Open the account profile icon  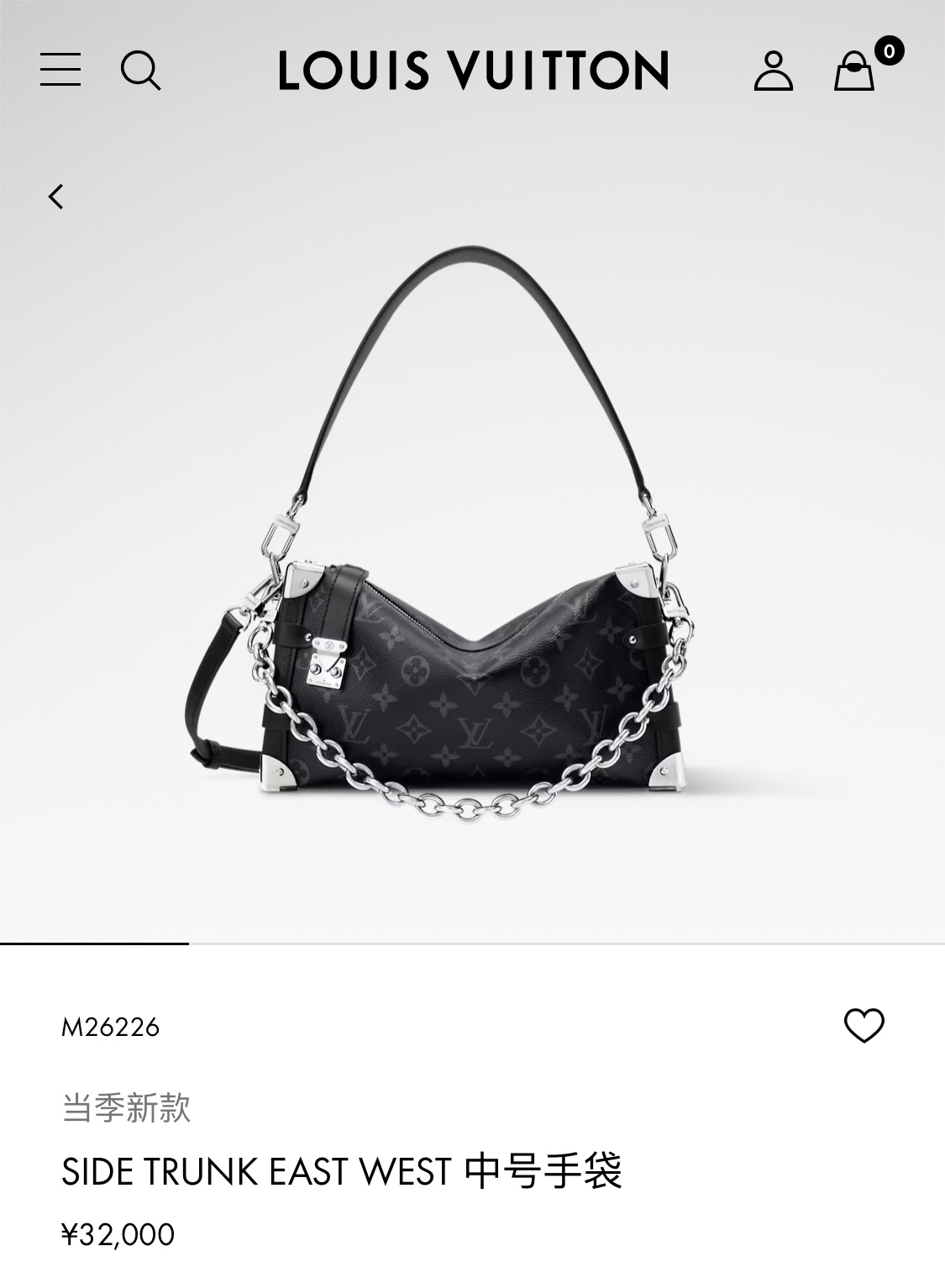(773, 71)
